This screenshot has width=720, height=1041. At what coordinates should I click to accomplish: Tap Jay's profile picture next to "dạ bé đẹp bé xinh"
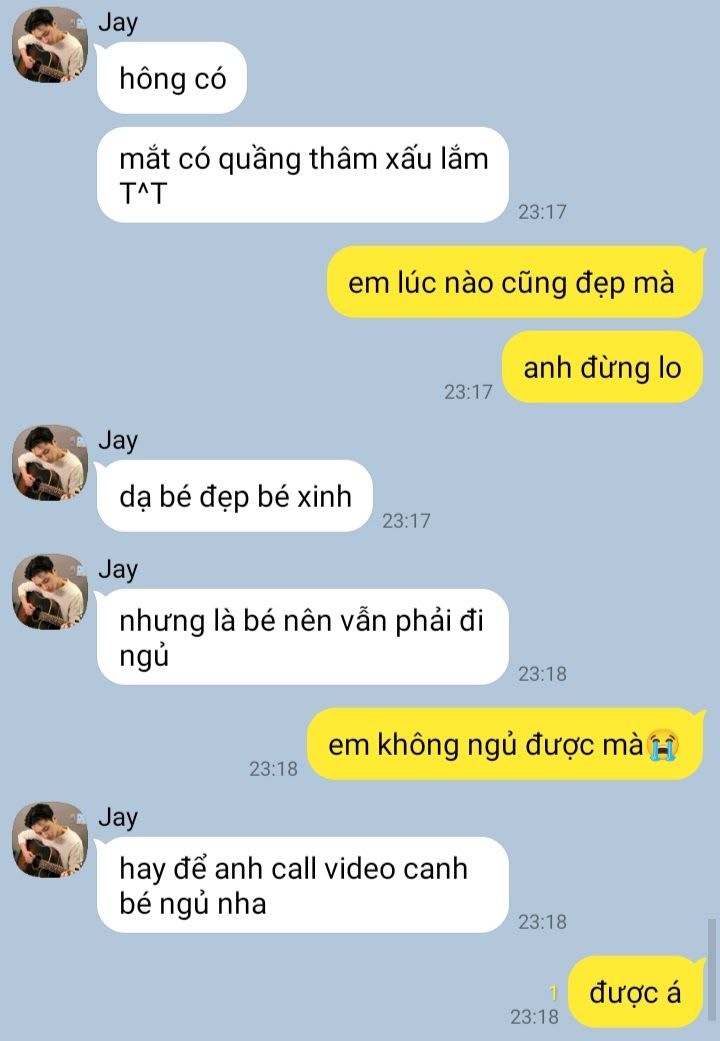pos(50,463)
